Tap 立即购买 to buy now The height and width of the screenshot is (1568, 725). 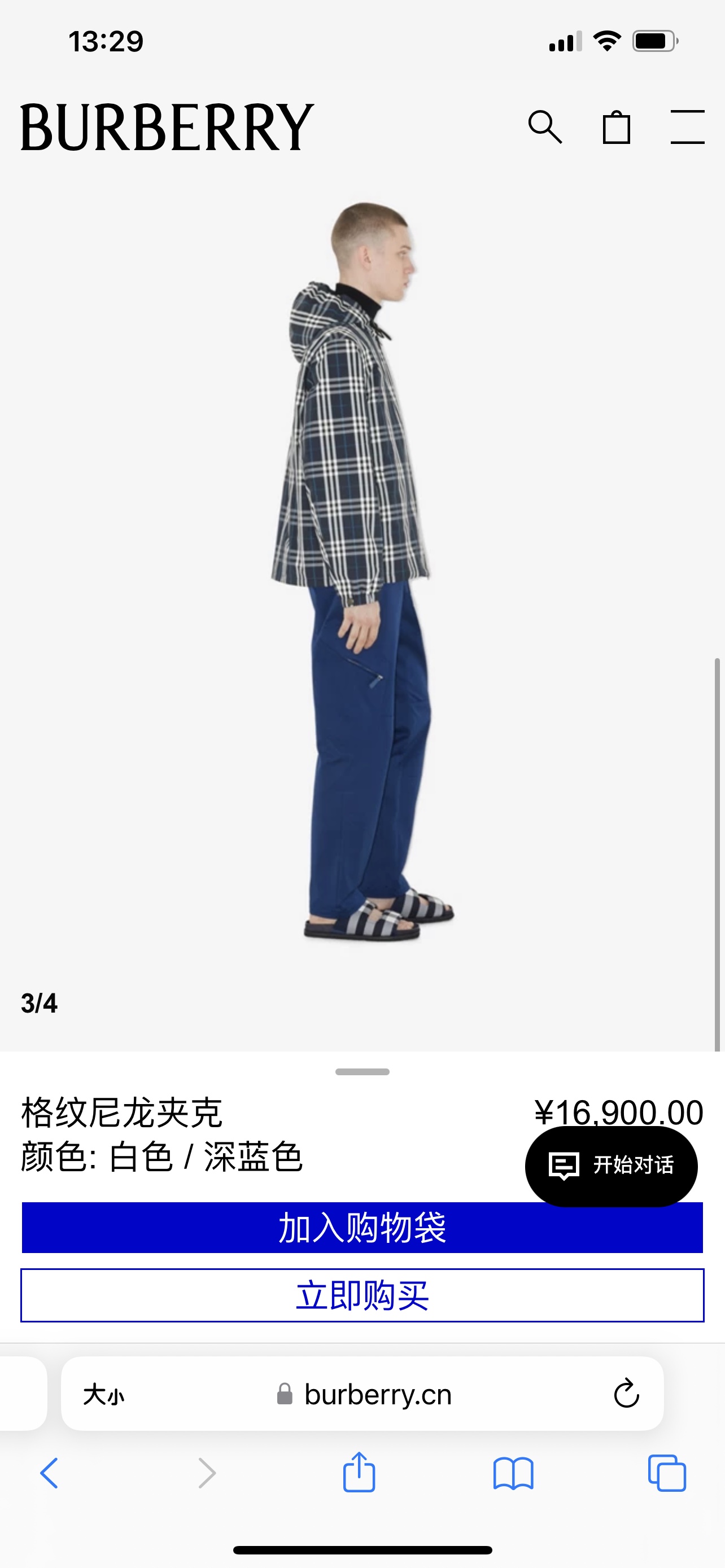click(x=362, y=1295)
